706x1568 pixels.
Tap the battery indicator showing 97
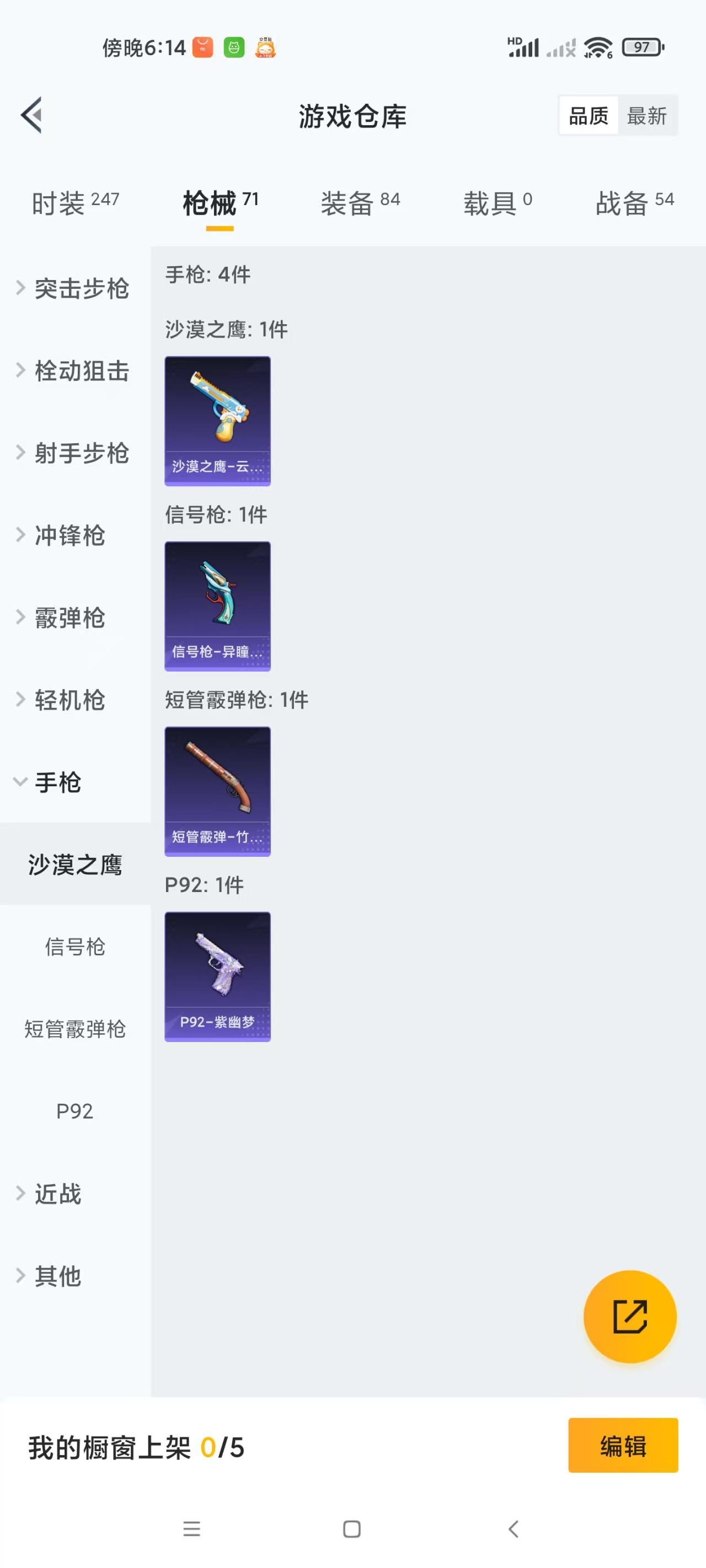(x=641, y=47)
